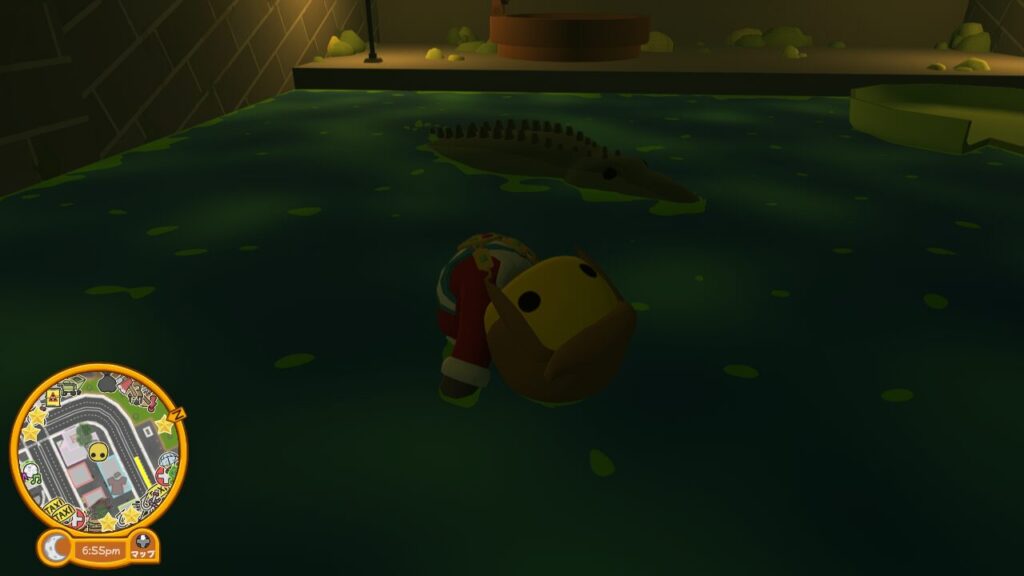The width and height of the screenshot is (1024, 576).
Task: Open the map via the マップ button
Action: tap(143, 547)
